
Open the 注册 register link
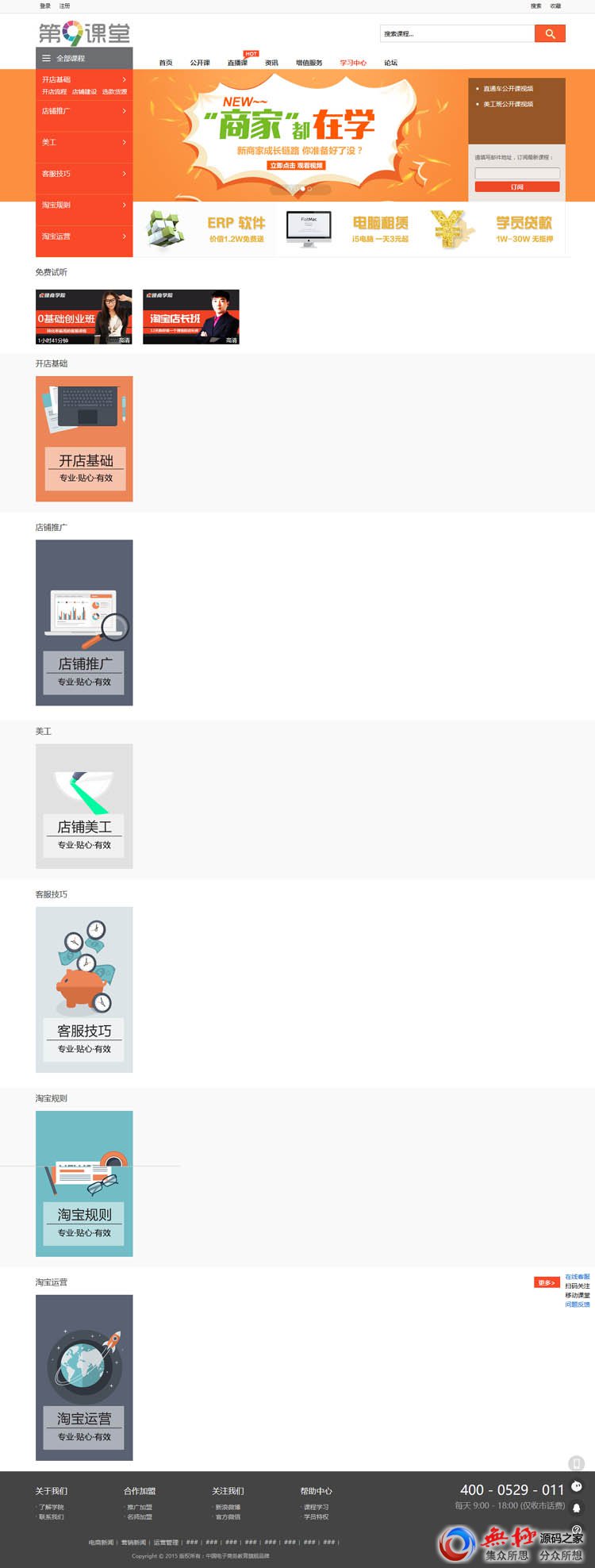coord(64,6)
